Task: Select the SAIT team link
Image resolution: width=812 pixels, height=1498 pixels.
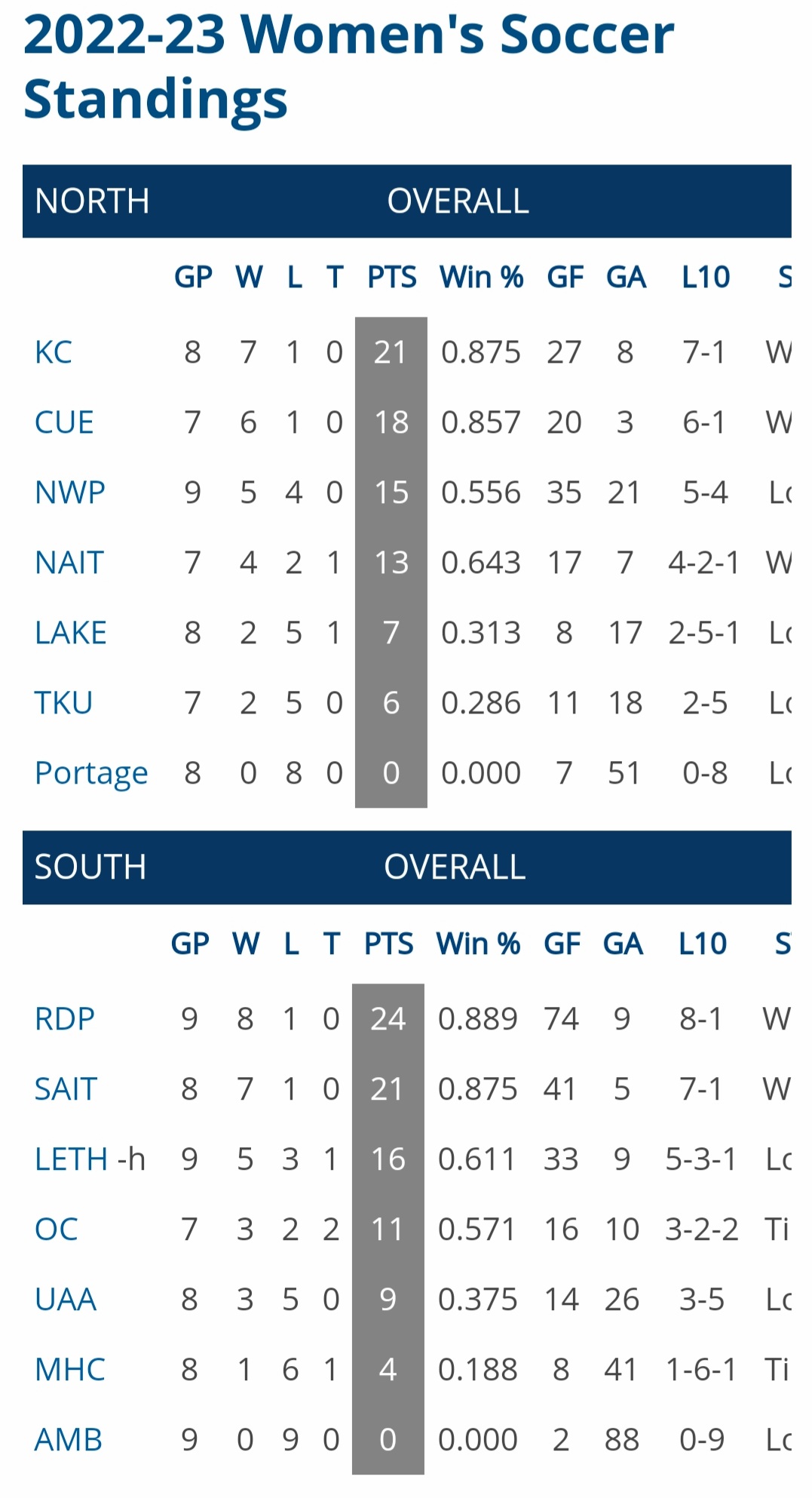Action: click(x=66, y=1089)
